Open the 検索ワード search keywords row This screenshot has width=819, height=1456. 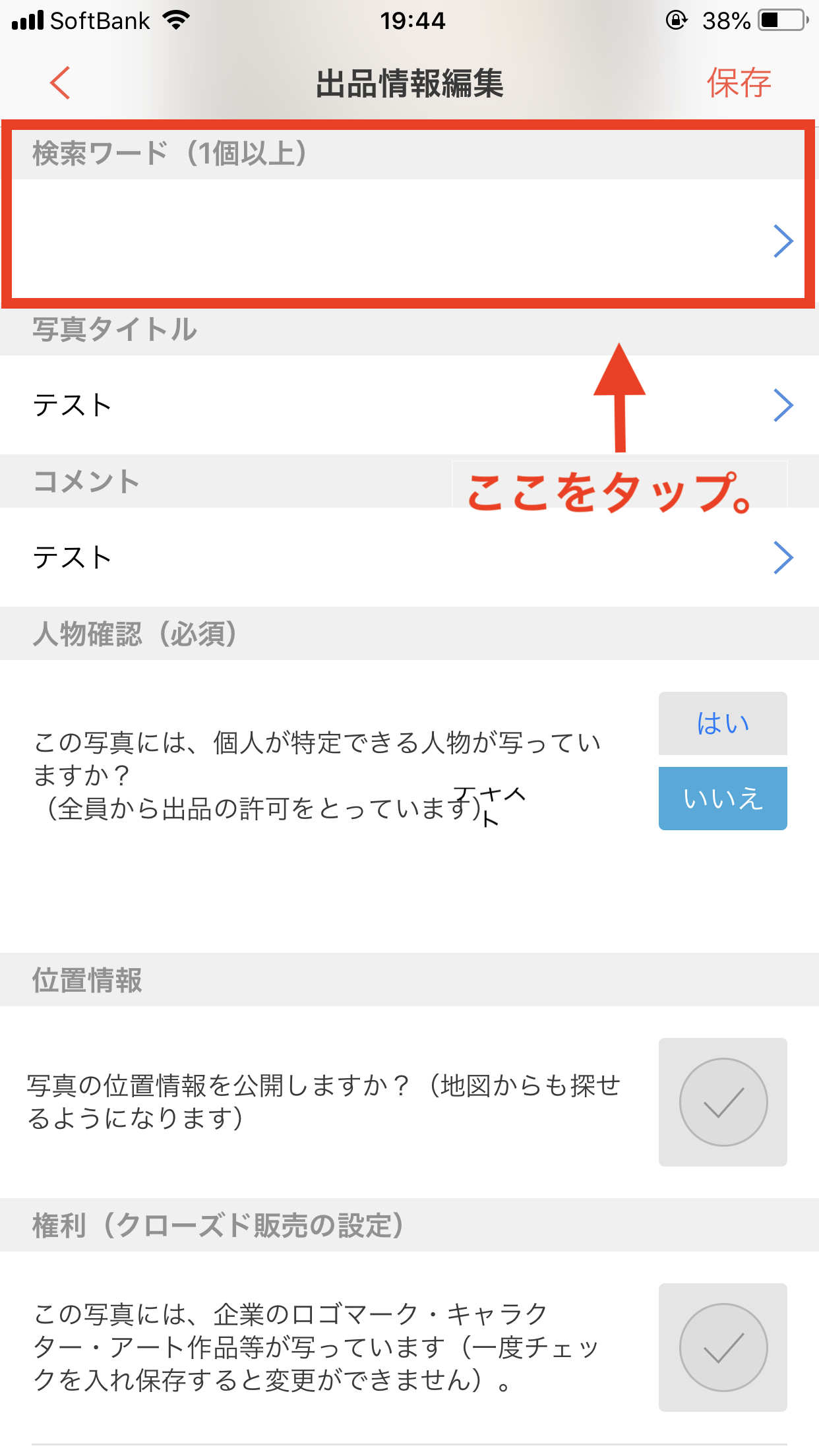pyautogui.click(x=409, y=241)
